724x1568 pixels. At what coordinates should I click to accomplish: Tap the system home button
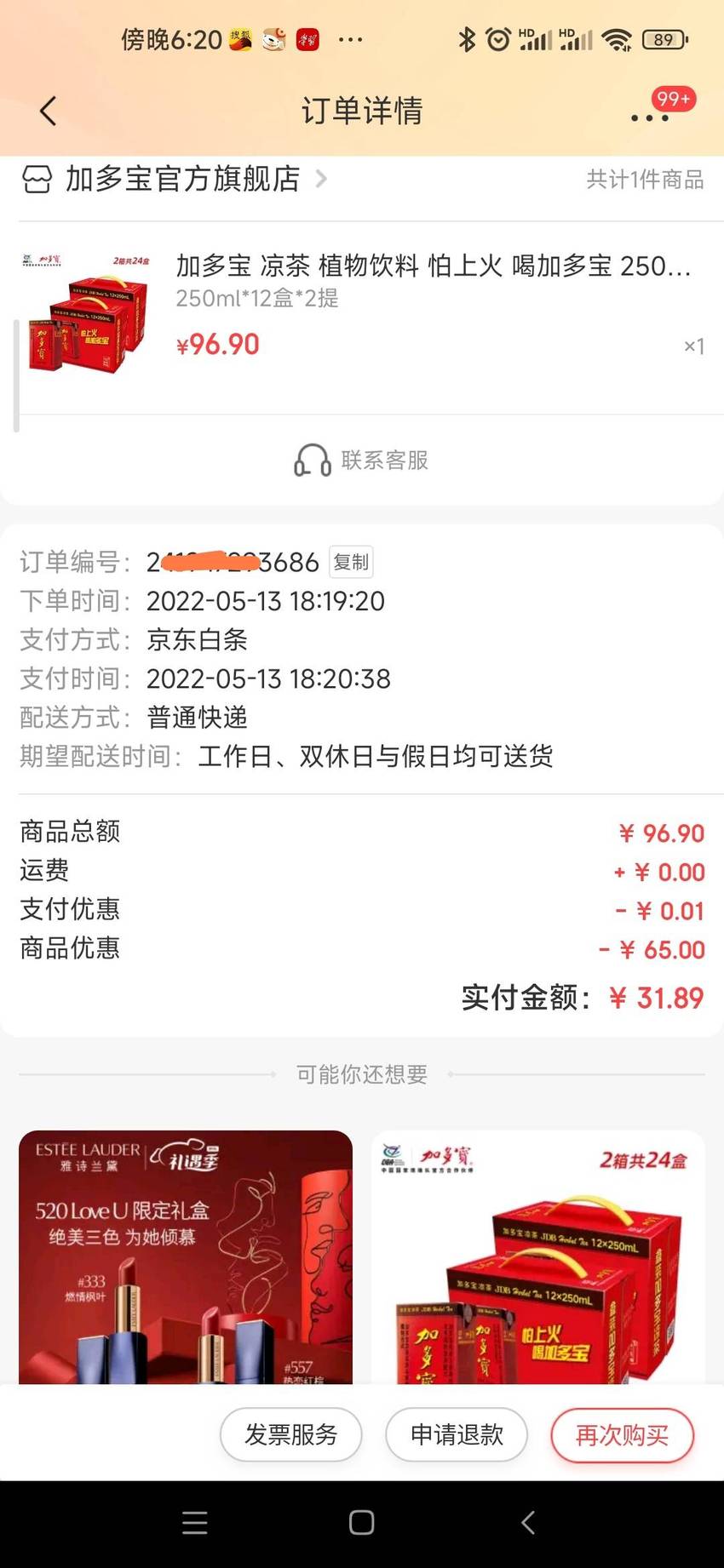coord(362,1523)
